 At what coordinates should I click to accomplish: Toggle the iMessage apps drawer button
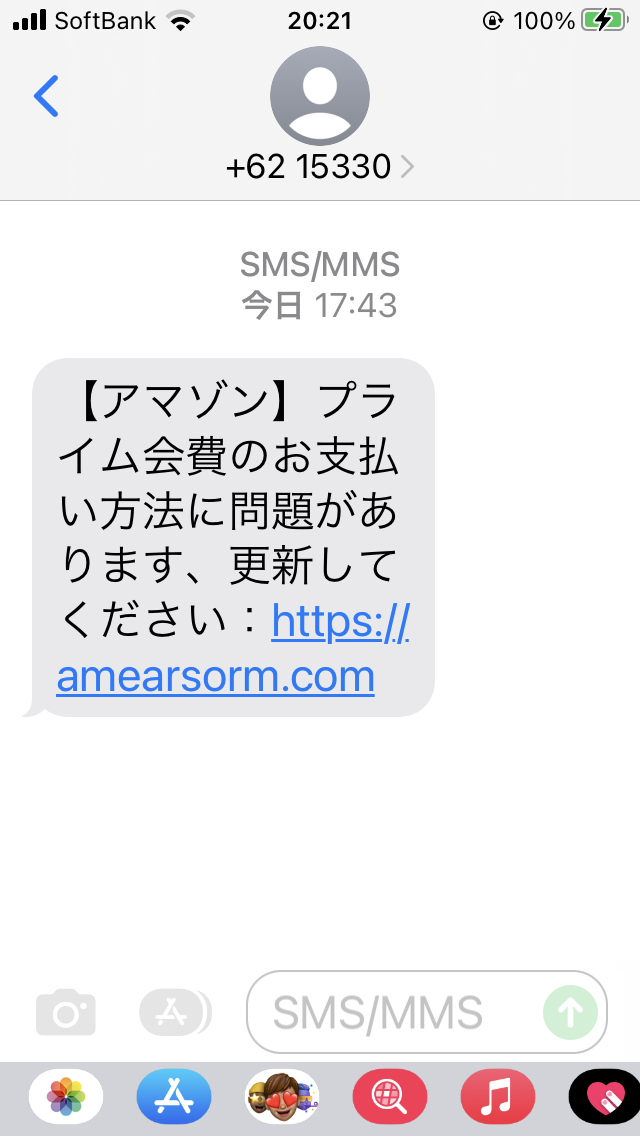[174, 1013]
